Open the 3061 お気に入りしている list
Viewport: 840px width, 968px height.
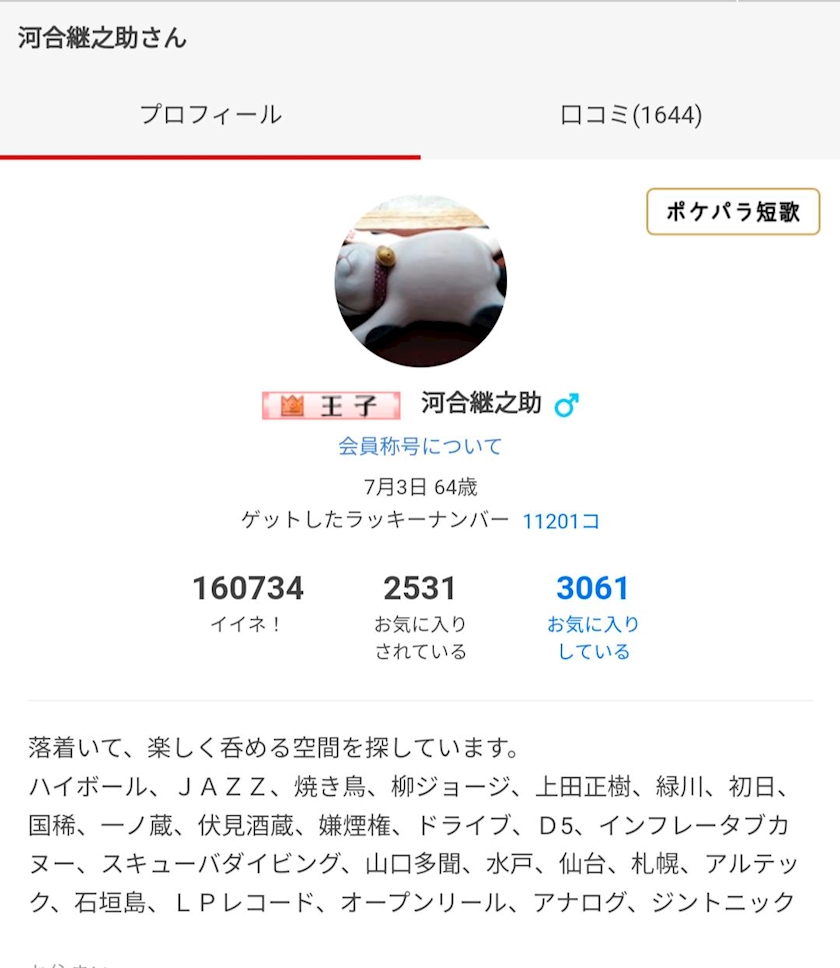pos(593,616)
